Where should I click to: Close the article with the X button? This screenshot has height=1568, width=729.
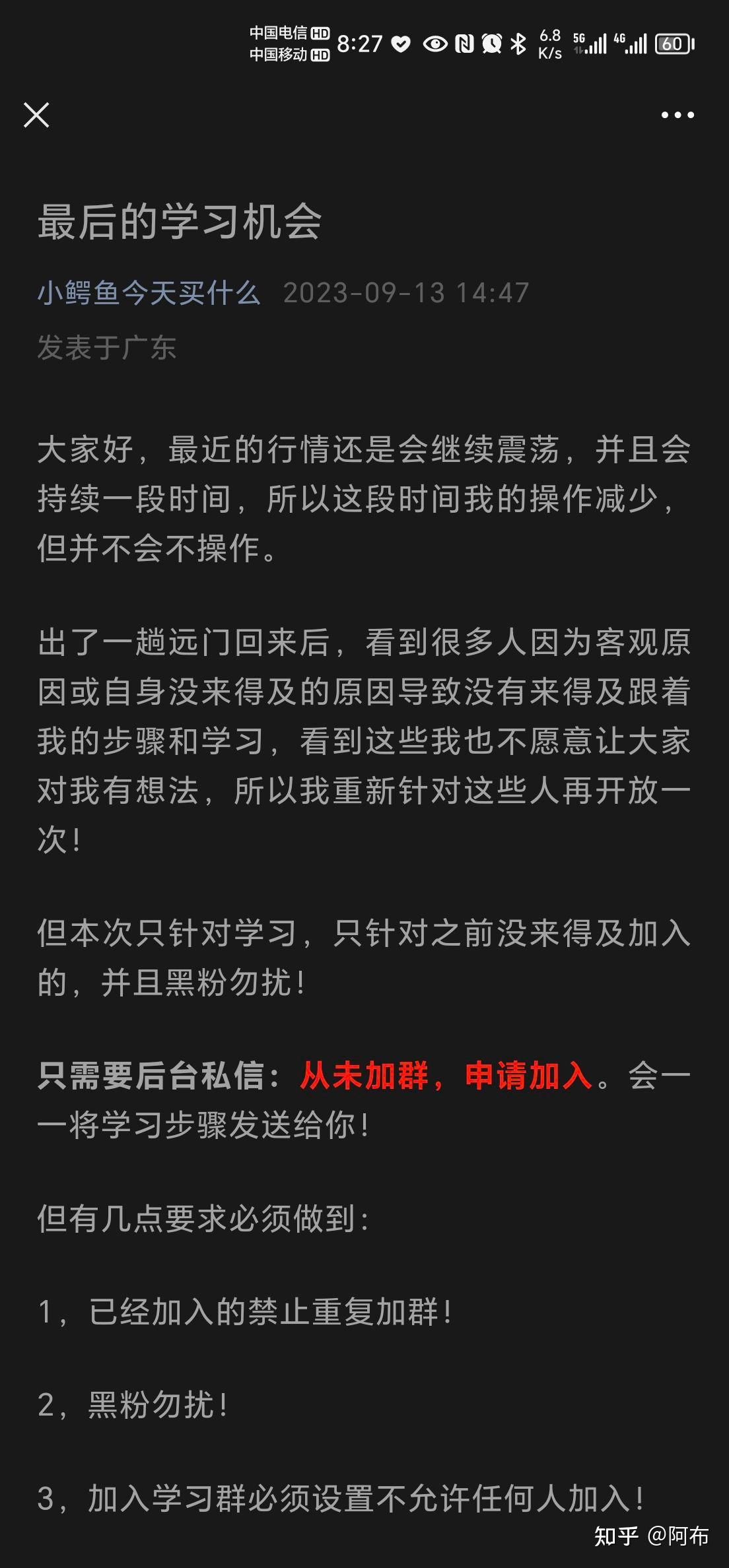[36, 115]
